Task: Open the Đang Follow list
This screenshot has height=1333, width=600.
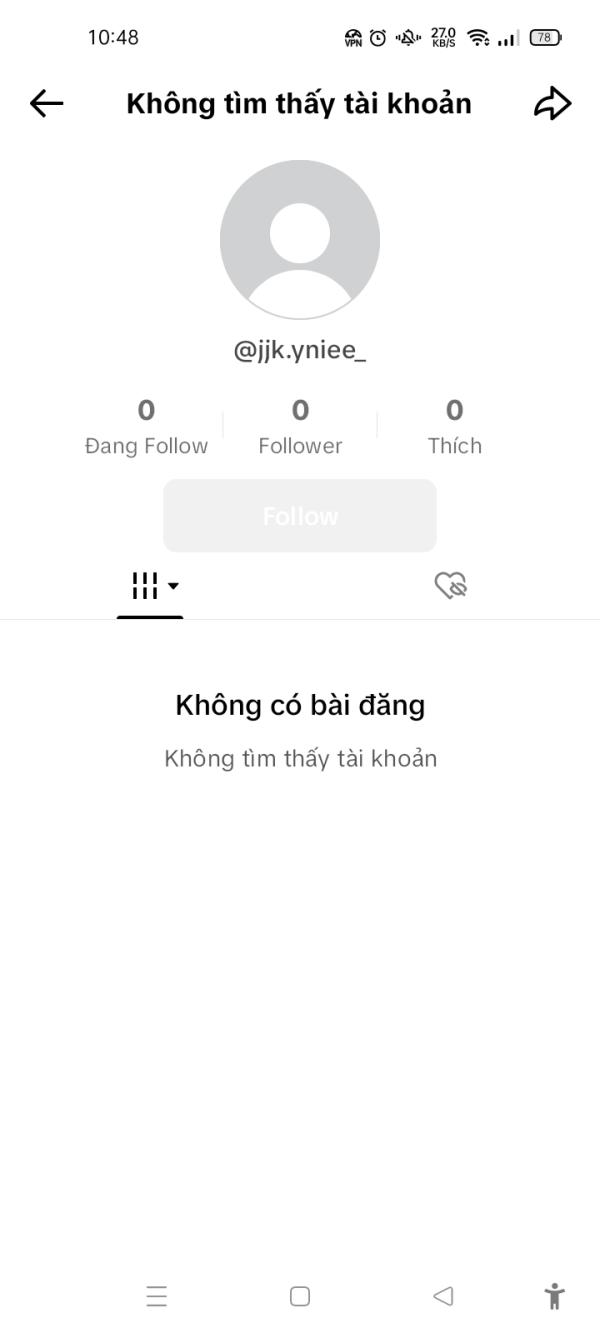Action: (146, 426)
